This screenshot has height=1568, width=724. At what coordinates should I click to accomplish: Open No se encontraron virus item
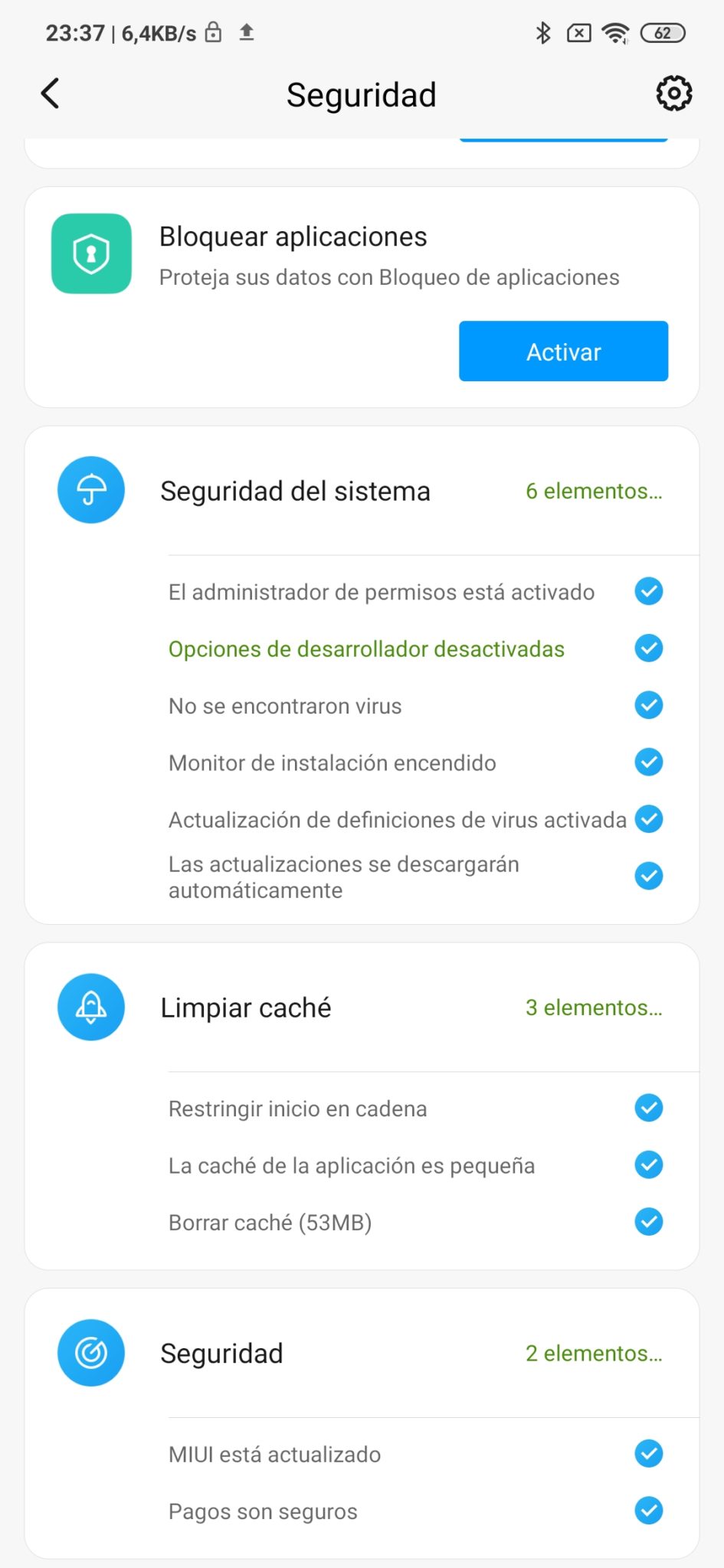click(x=415, y=706)
